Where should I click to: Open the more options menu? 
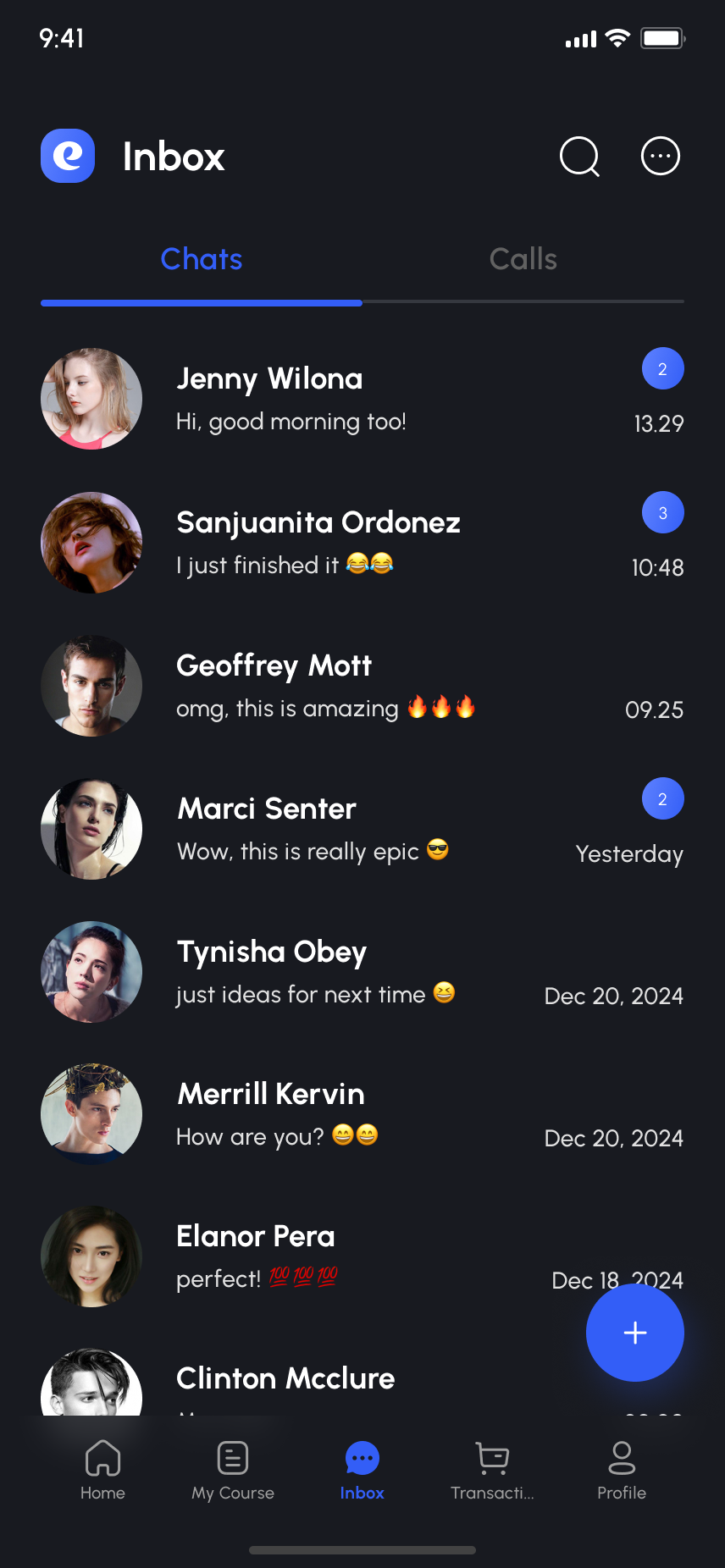[x=661, y=157]
